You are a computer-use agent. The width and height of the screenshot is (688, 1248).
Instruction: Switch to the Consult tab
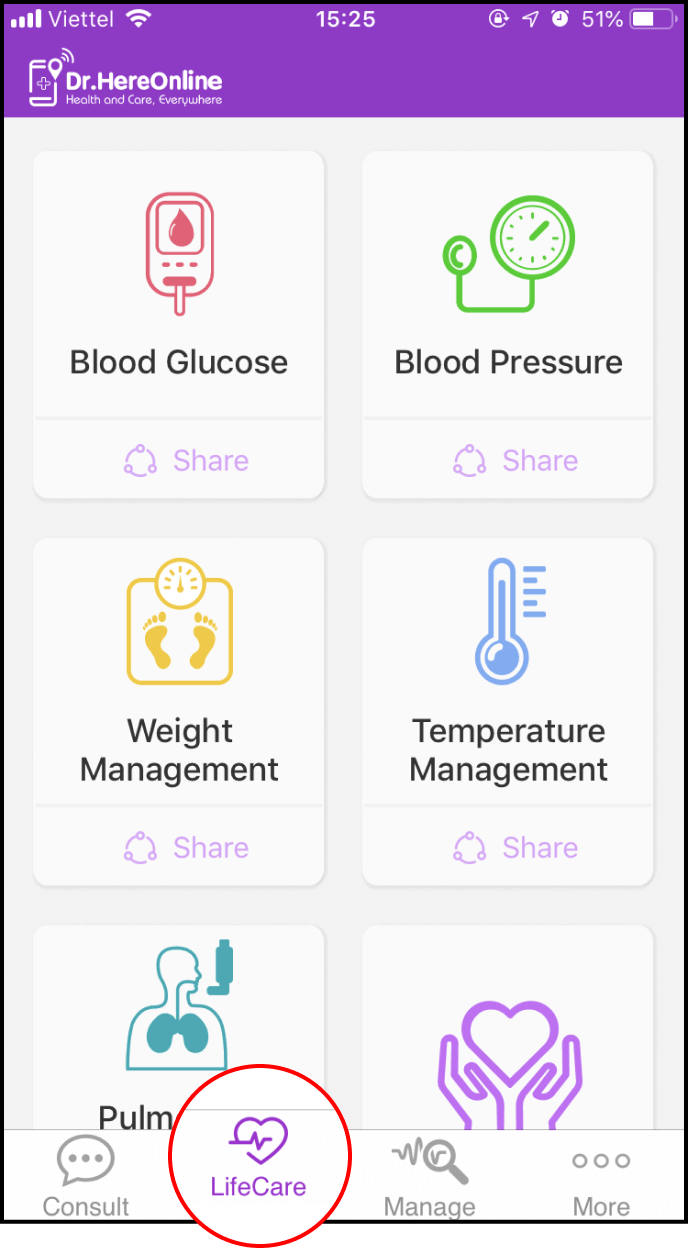(x=86, y=1180)
